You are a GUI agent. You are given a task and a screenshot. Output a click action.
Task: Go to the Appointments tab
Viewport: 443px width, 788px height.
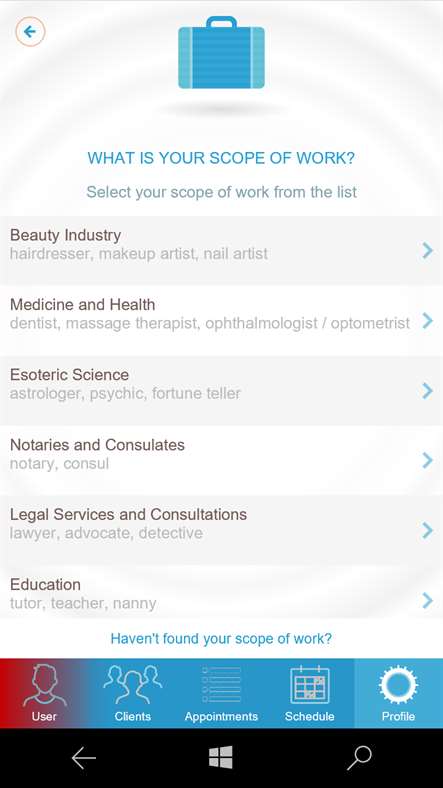[x=221, y=693]
